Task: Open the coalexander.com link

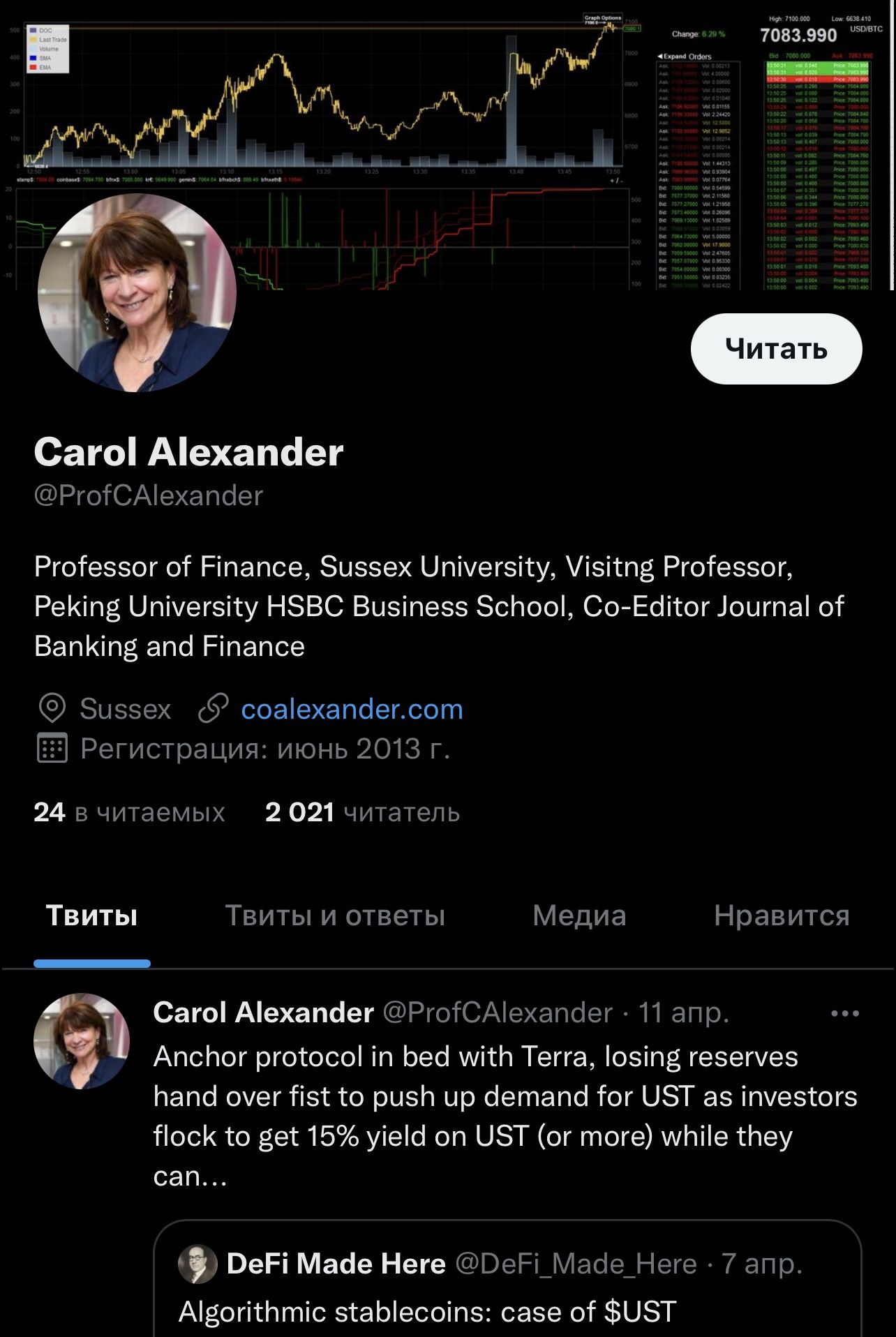Action: (x=352, y=709)
